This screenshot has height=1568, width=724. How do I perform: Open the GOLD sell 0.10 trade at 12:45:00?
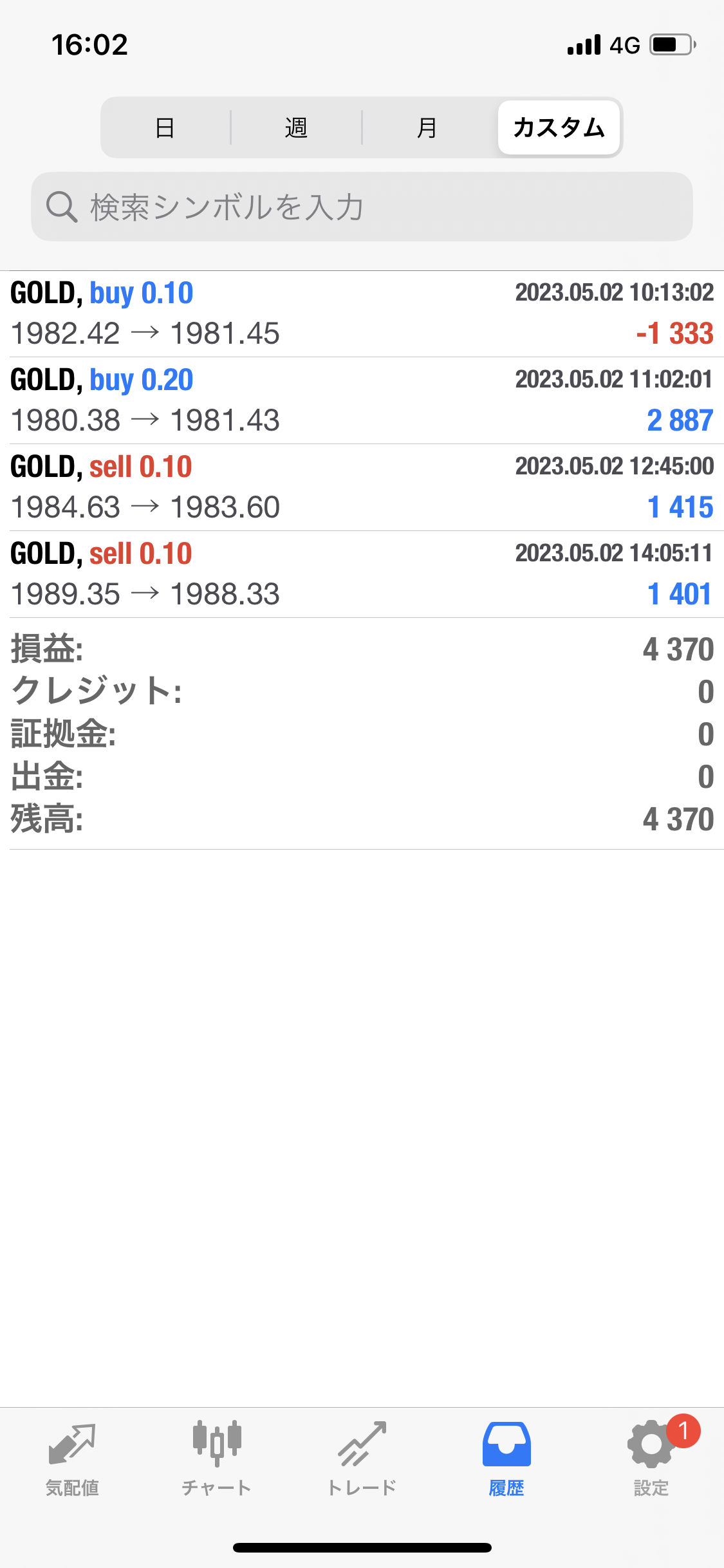point(362,487)
